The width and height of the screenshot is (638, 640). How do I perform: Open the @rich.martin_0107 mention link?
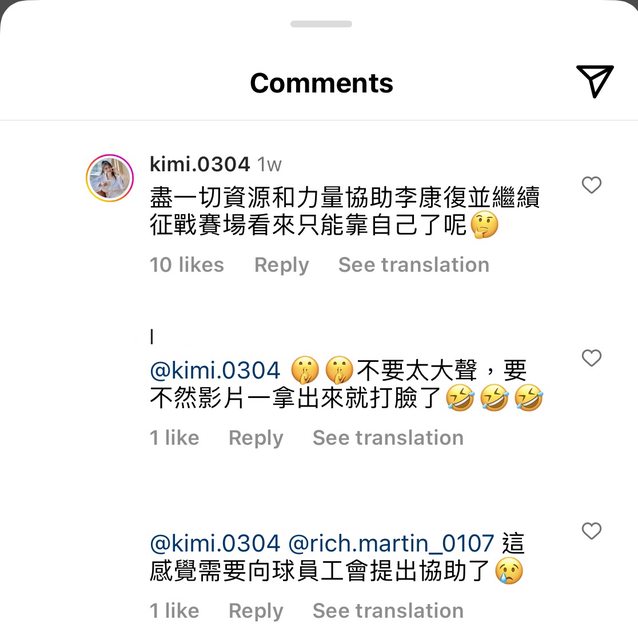coord(391,544)
